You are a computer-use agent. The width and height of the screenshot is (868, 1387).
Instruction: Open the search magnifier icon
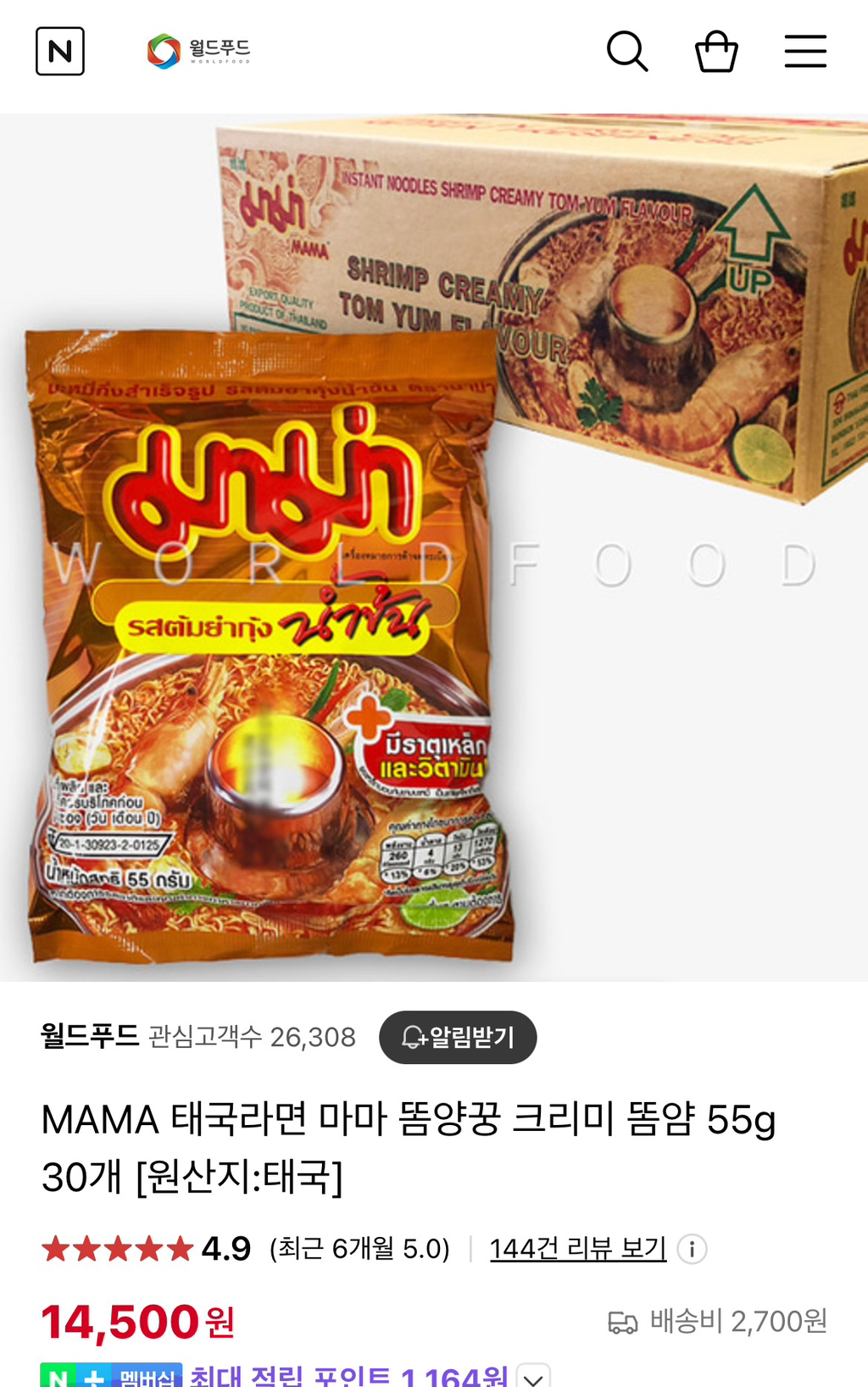coord(628,51)
